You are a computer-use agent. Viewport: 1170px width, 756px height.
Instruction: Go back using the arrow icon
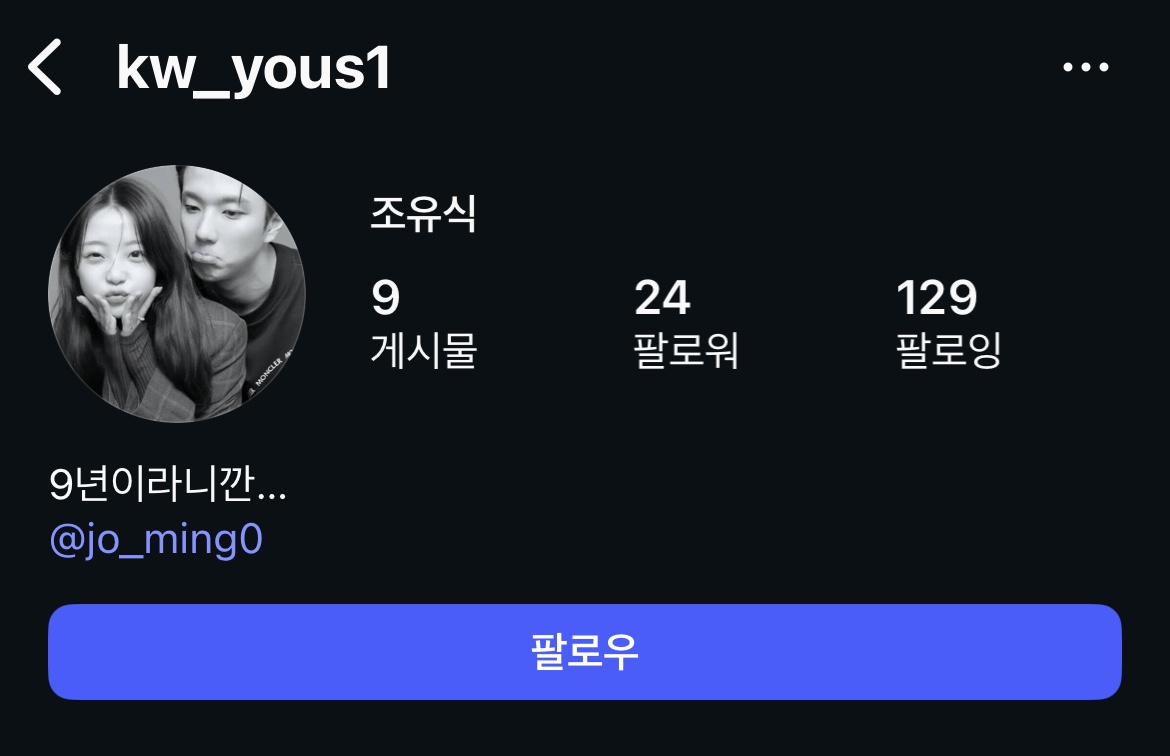(46, 68)
